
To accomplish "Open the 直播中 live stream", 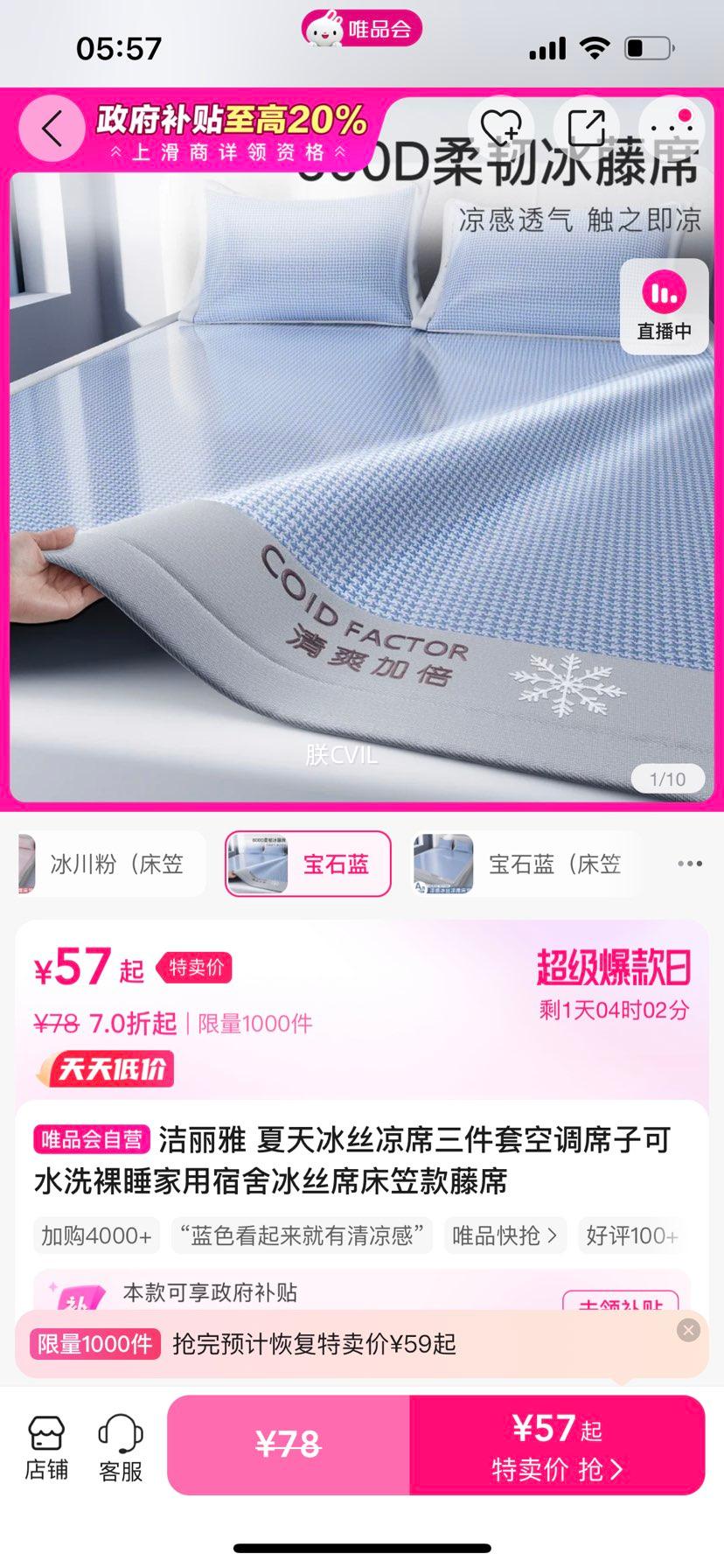I will pyautogui.click(x=664, y=306).
